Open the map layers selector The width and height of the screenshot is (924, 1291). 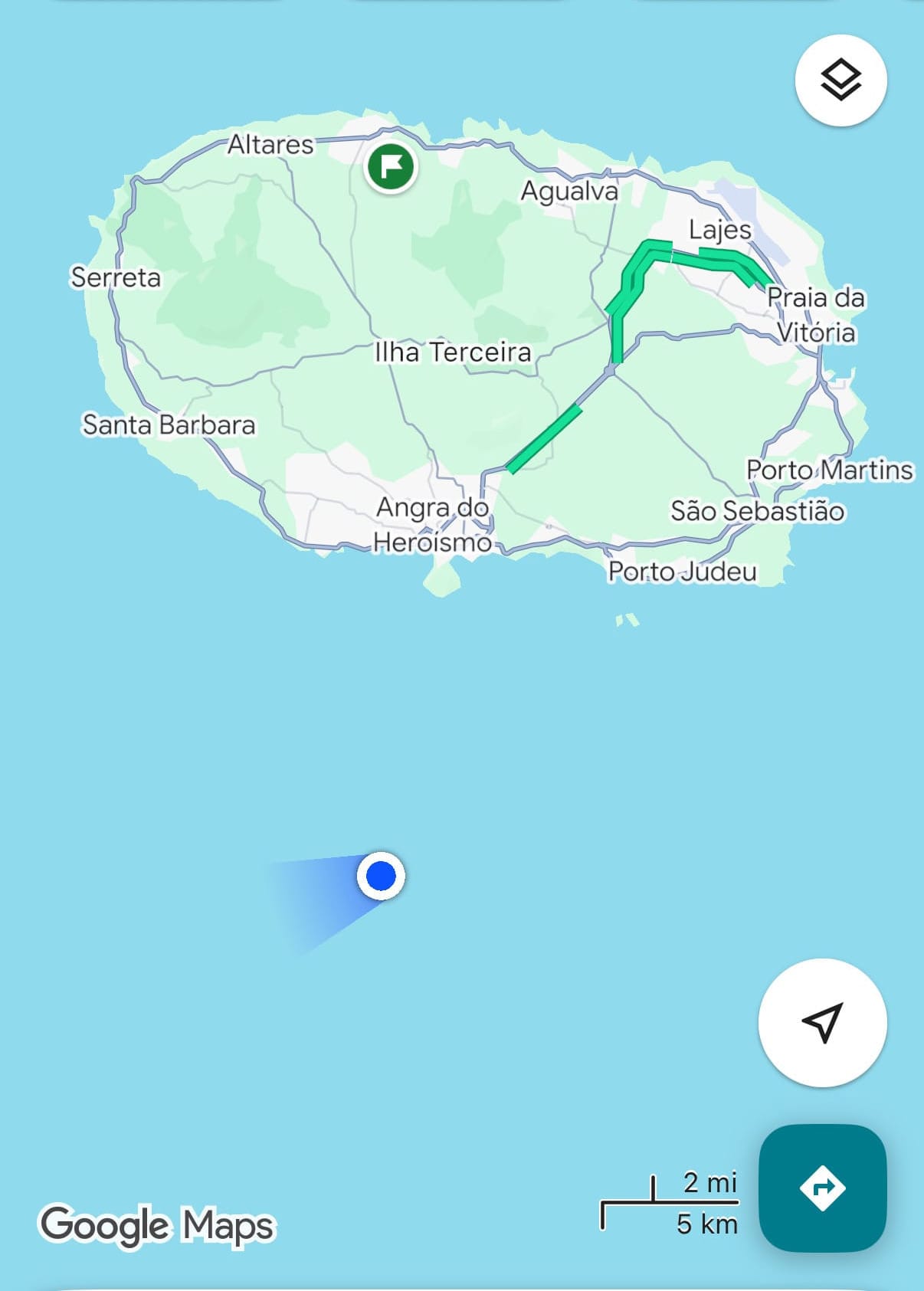[x=840, y=80]
